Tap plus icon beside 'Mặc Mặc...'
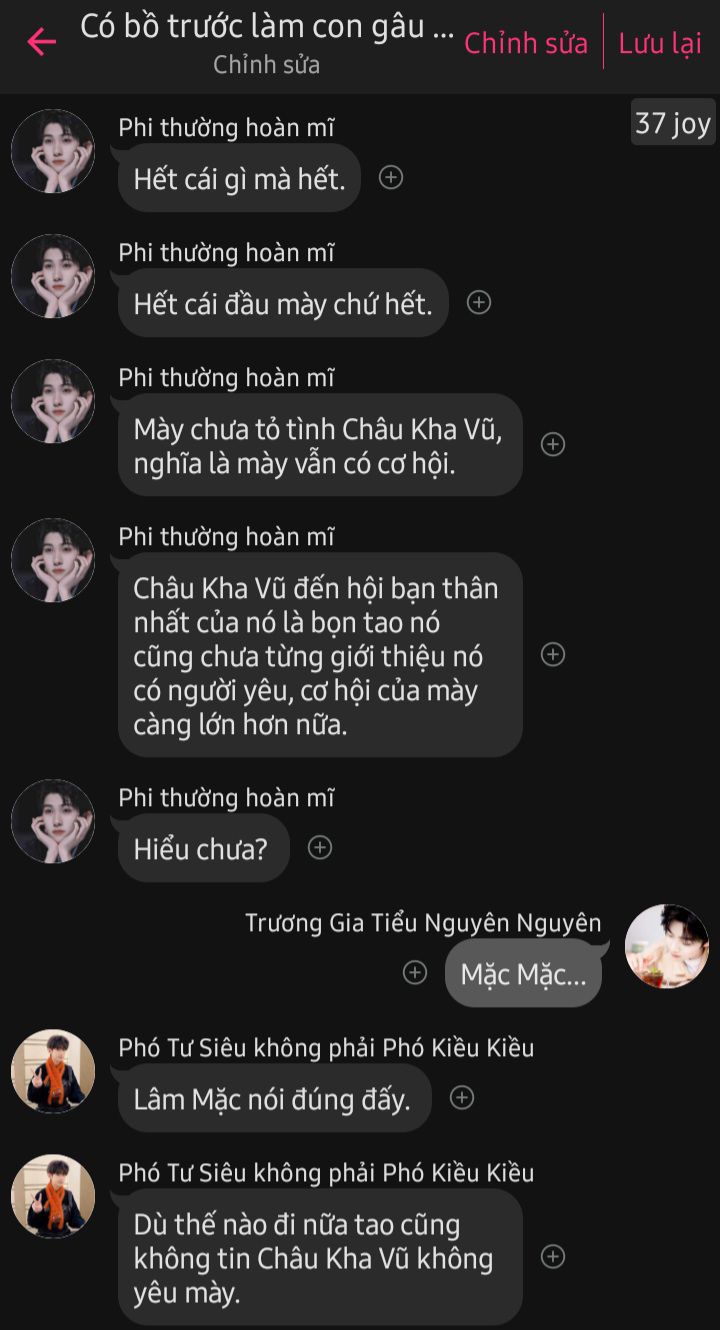This screenshot has height=1330, width=720. [x=415, y=973]
